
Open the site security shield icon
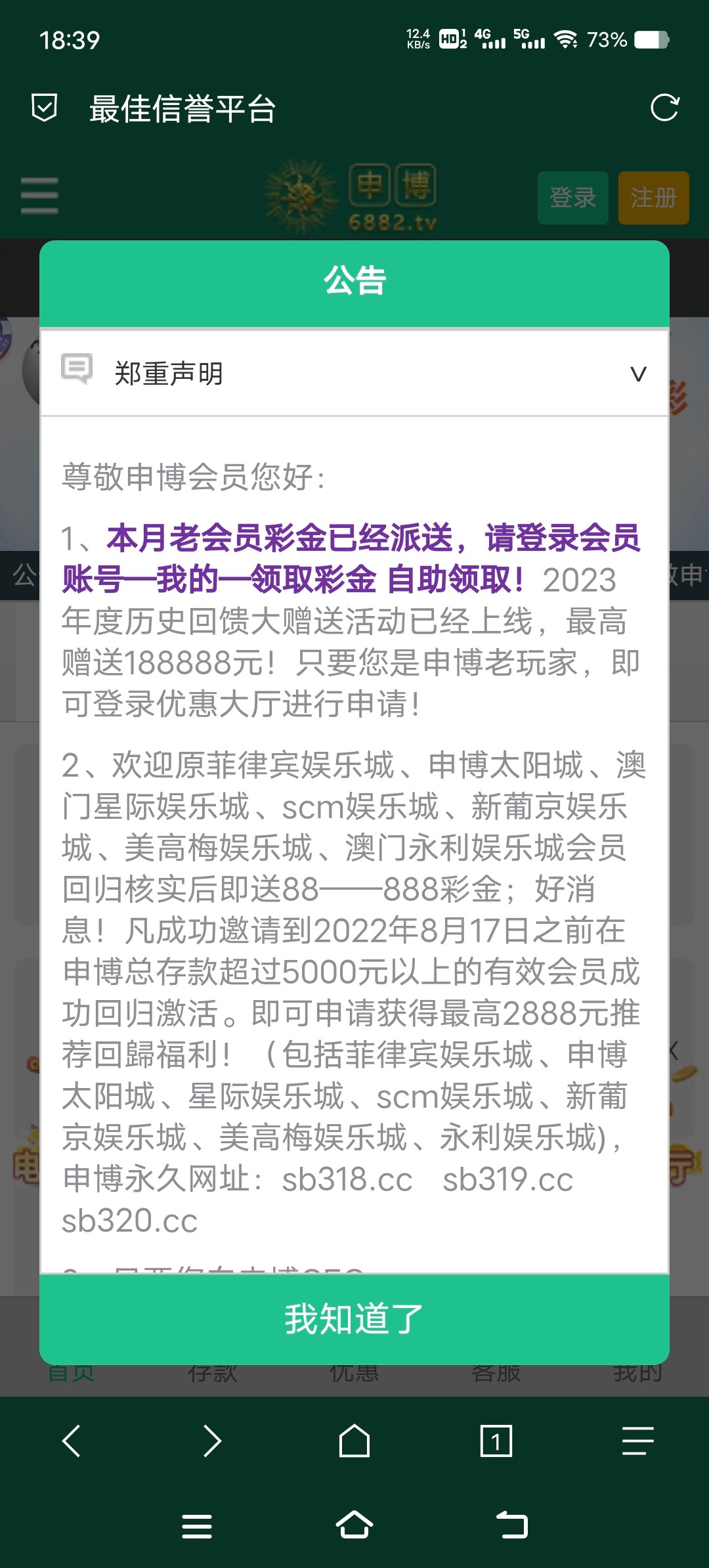45,108
